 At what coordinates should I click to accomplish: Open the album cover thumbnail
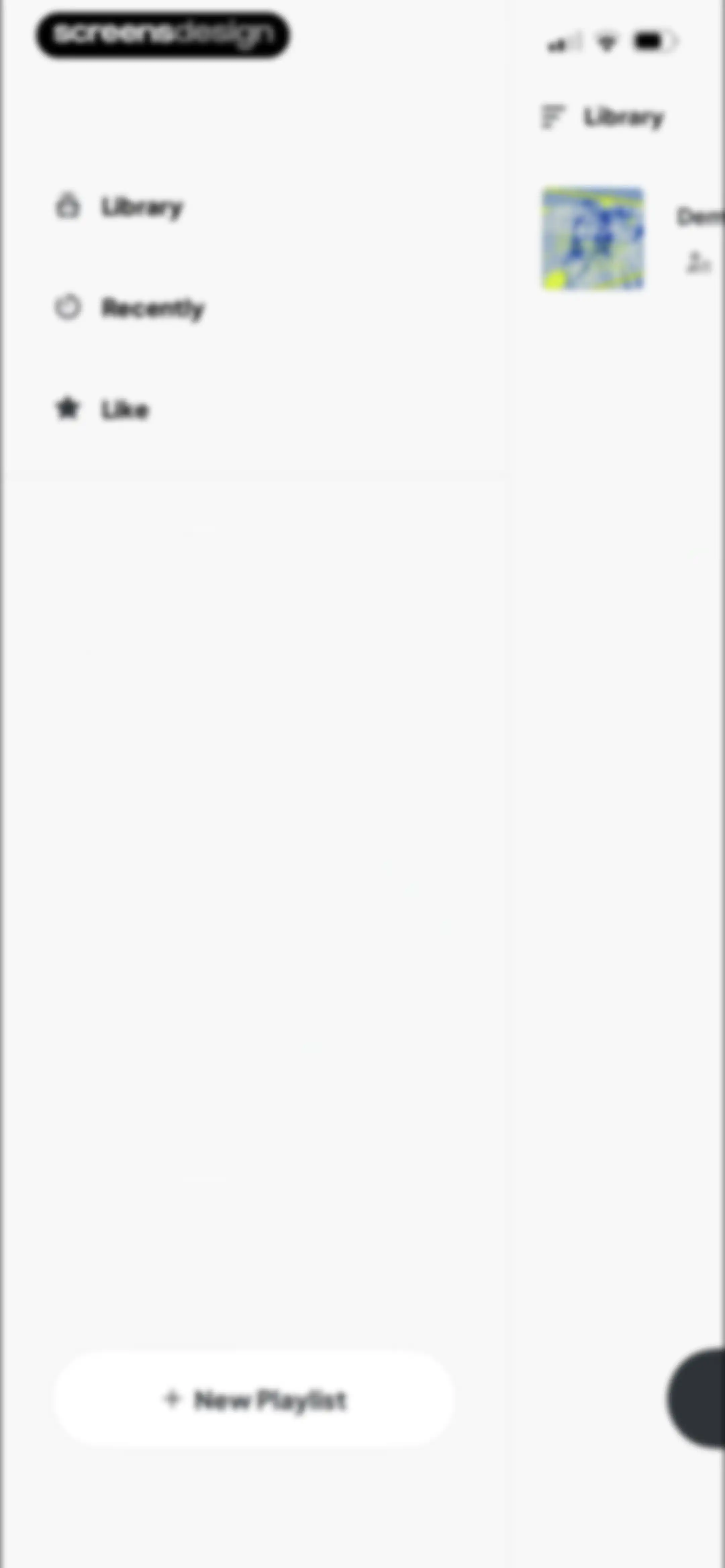point(592,239)
